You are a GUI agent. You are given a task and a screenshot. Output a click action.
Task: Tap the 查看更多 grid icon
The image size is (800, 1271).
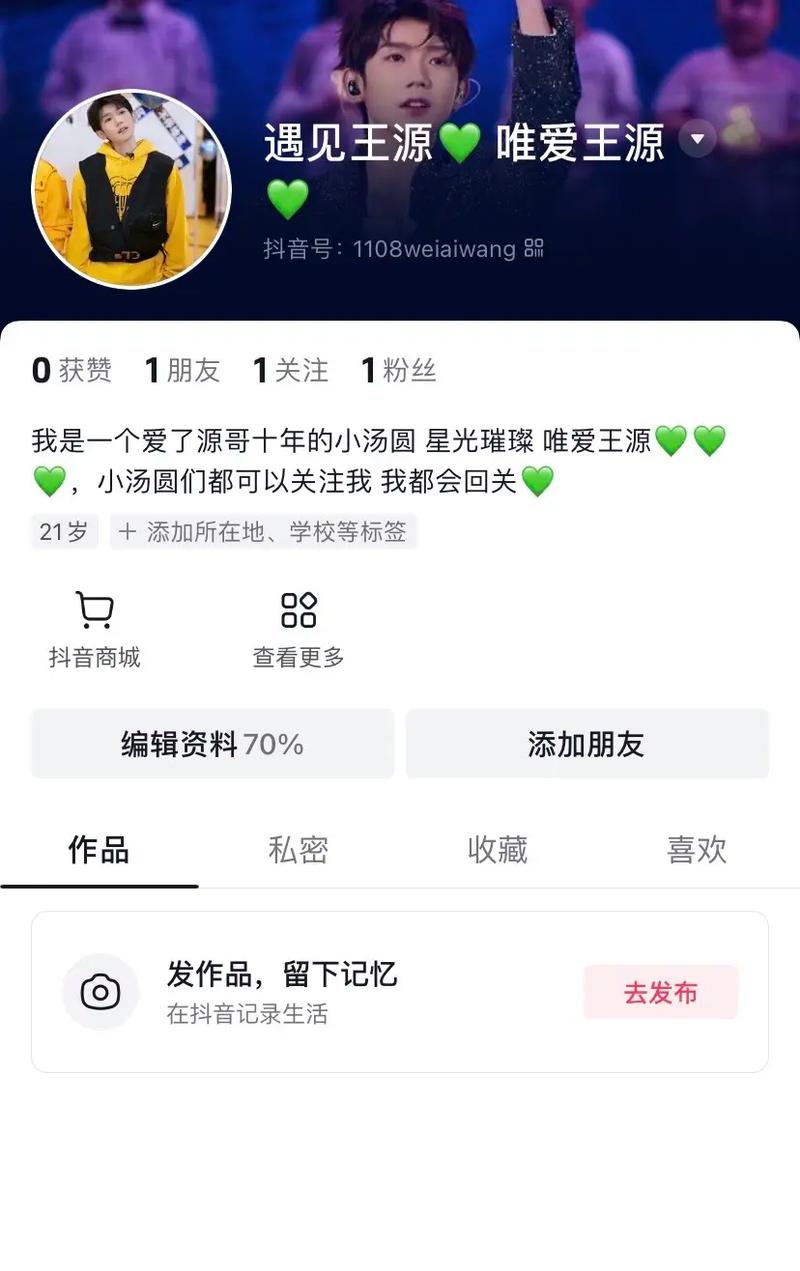tap(297, 609)
